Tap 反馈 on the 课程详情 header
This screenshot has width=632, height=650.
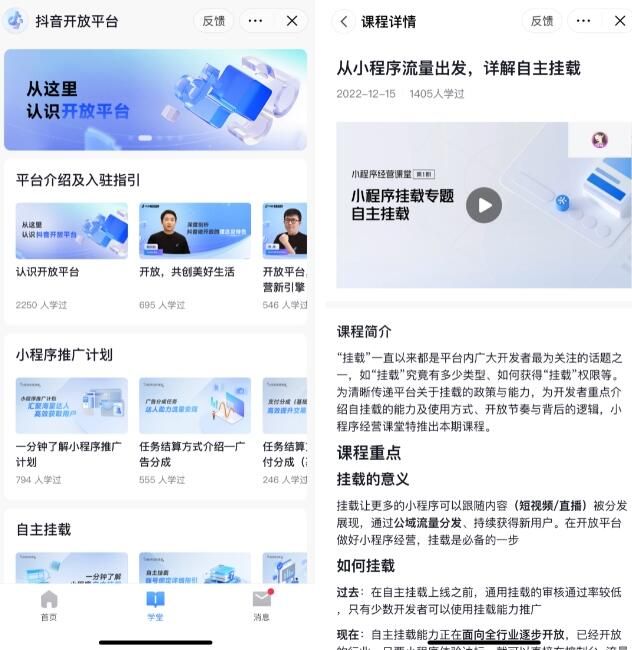[540, 21]
